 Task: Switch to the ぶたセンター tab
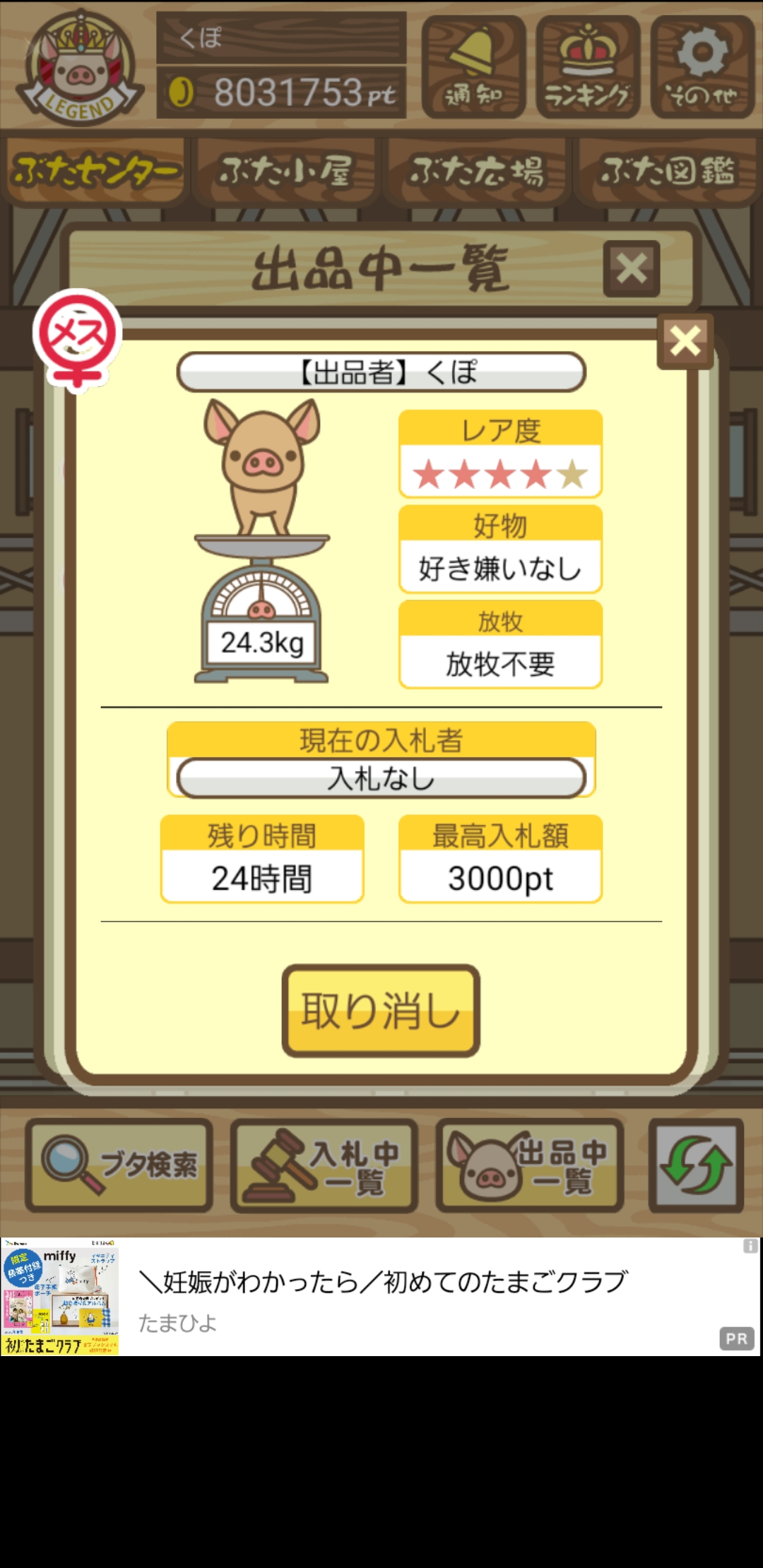point(95,172)
